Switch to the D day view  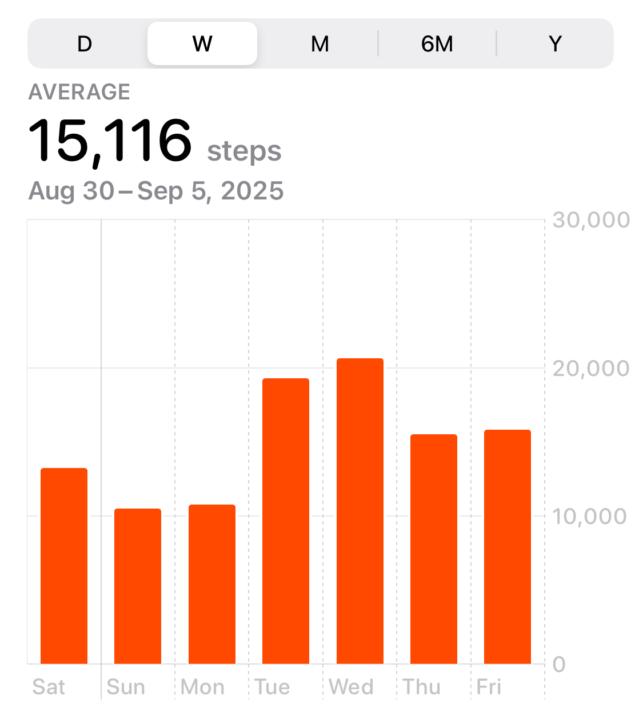(x=85, y=44)
